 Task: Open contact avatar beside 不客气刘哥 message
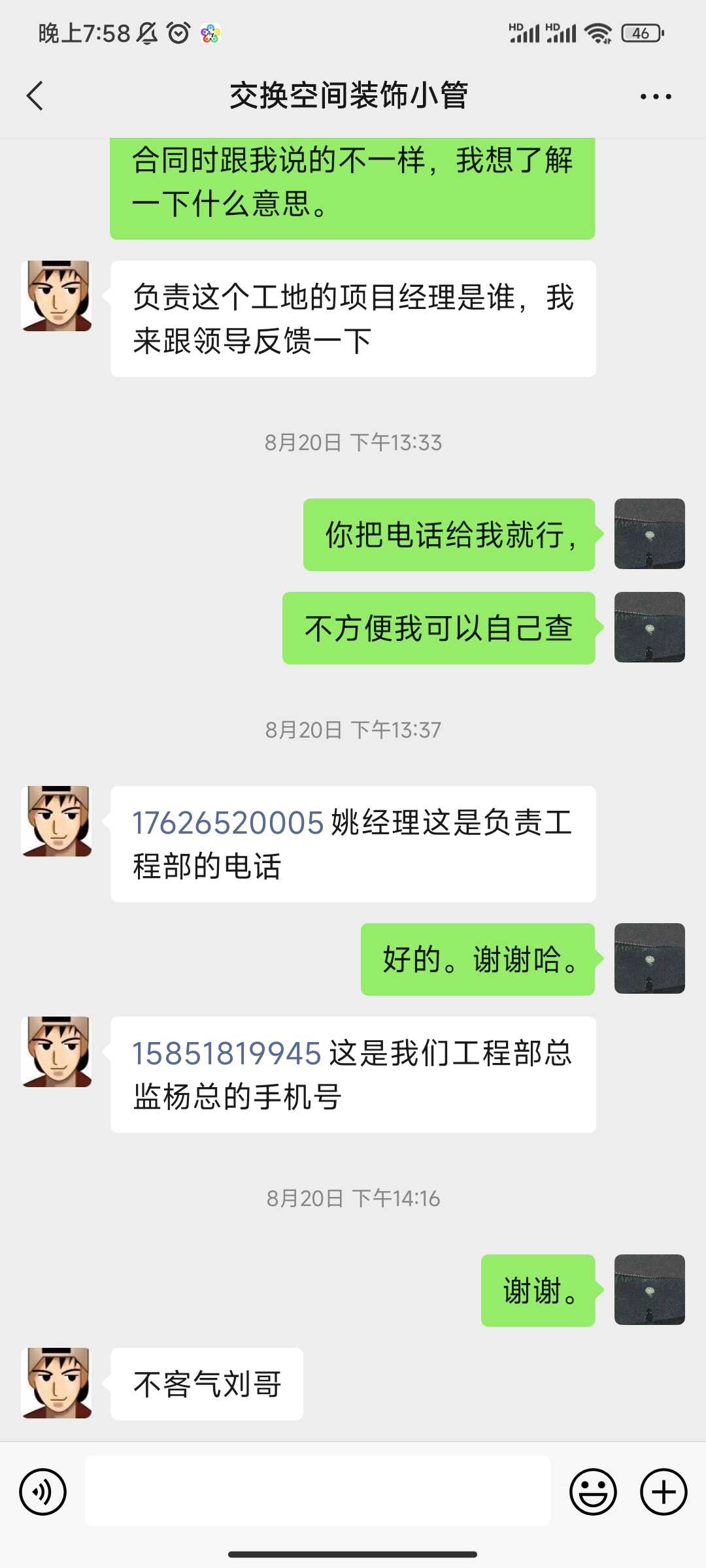(x=56, y=1383)
